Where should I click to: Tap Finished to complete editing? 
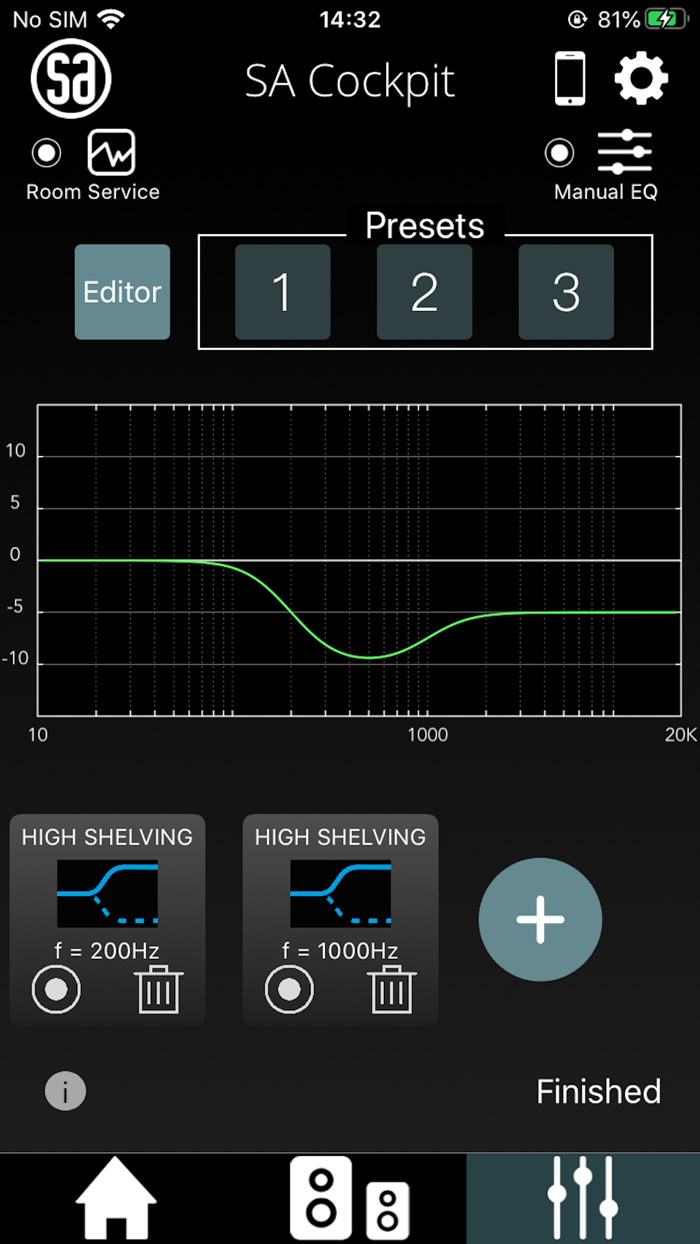pos(599,1091)
